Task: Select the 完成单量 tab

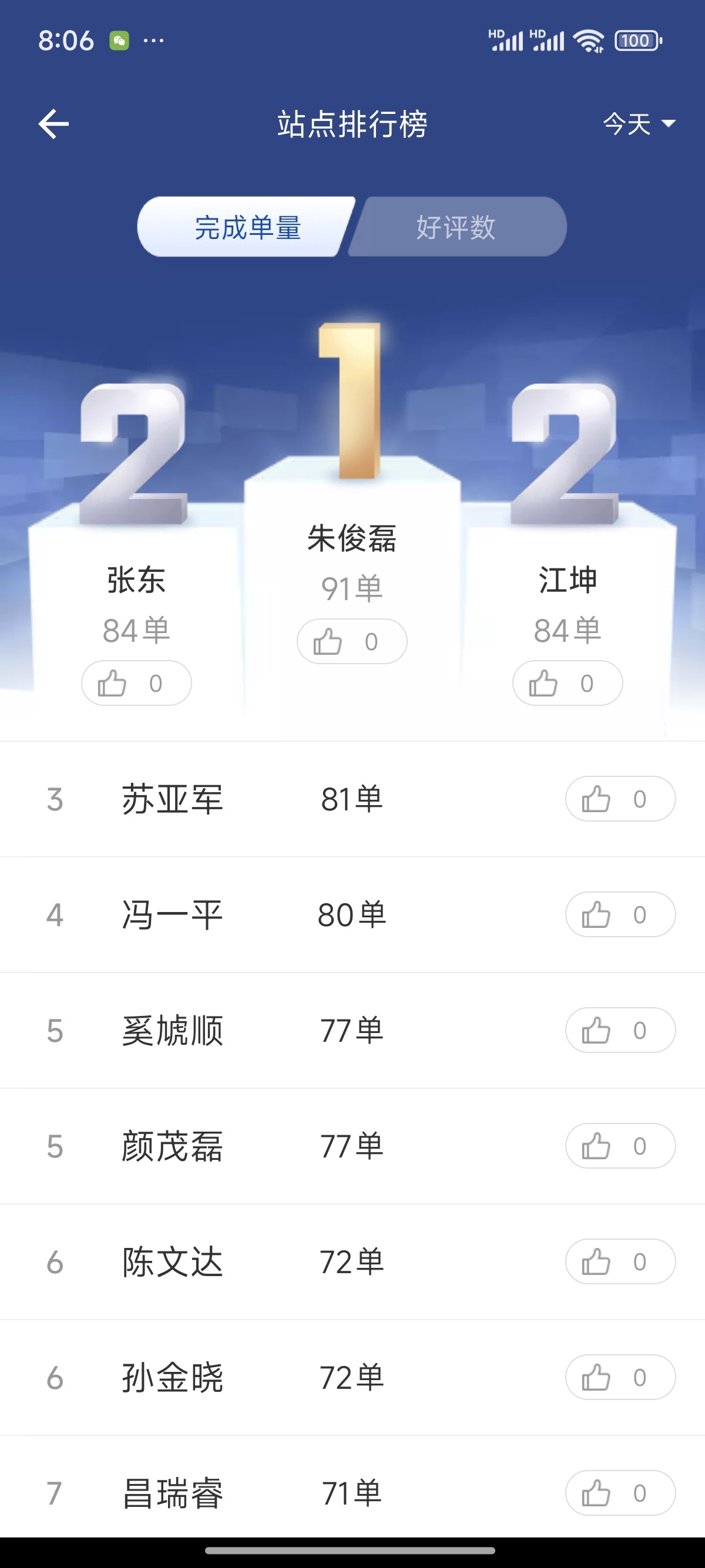Action: 247,227
